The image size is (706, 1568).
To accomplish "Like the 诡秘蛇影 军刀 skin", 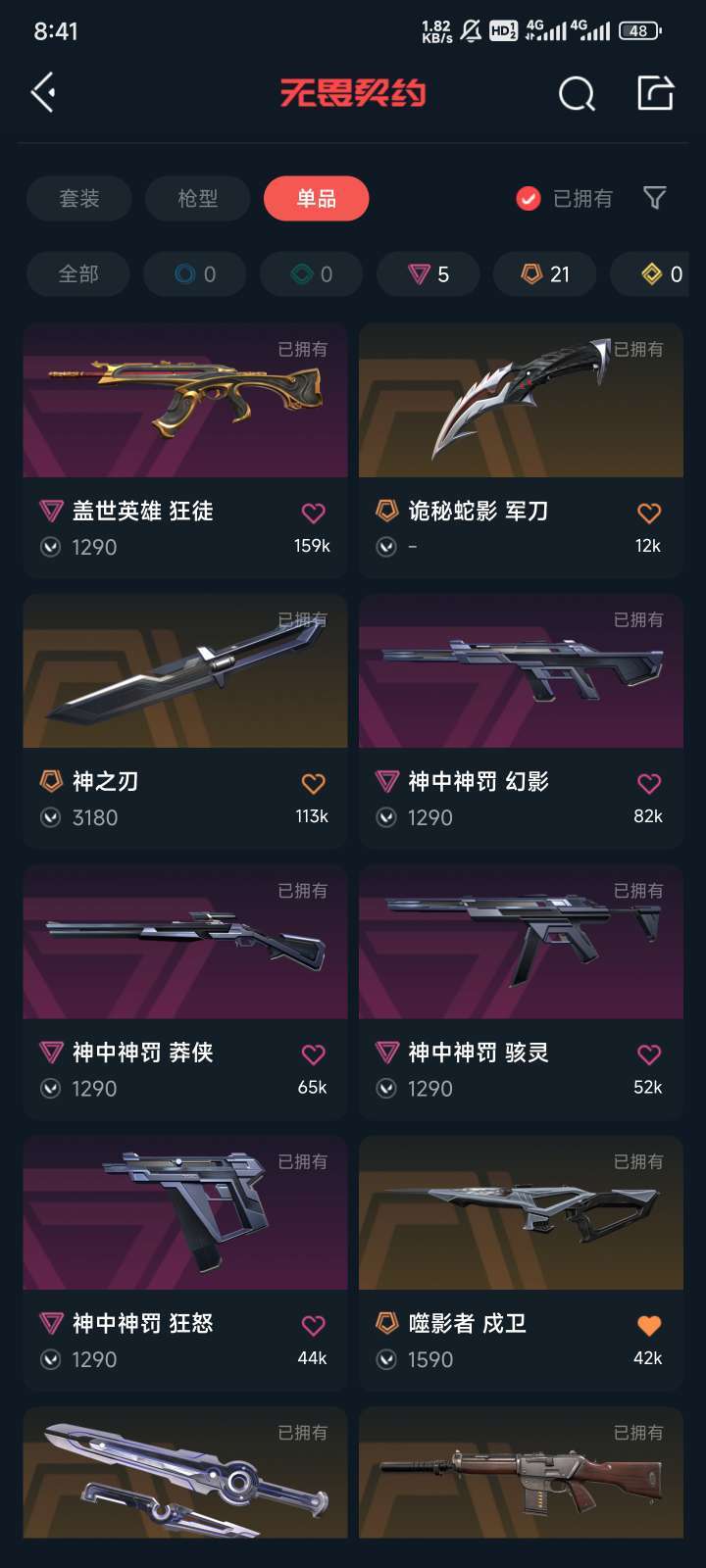I will pos(649,513).
